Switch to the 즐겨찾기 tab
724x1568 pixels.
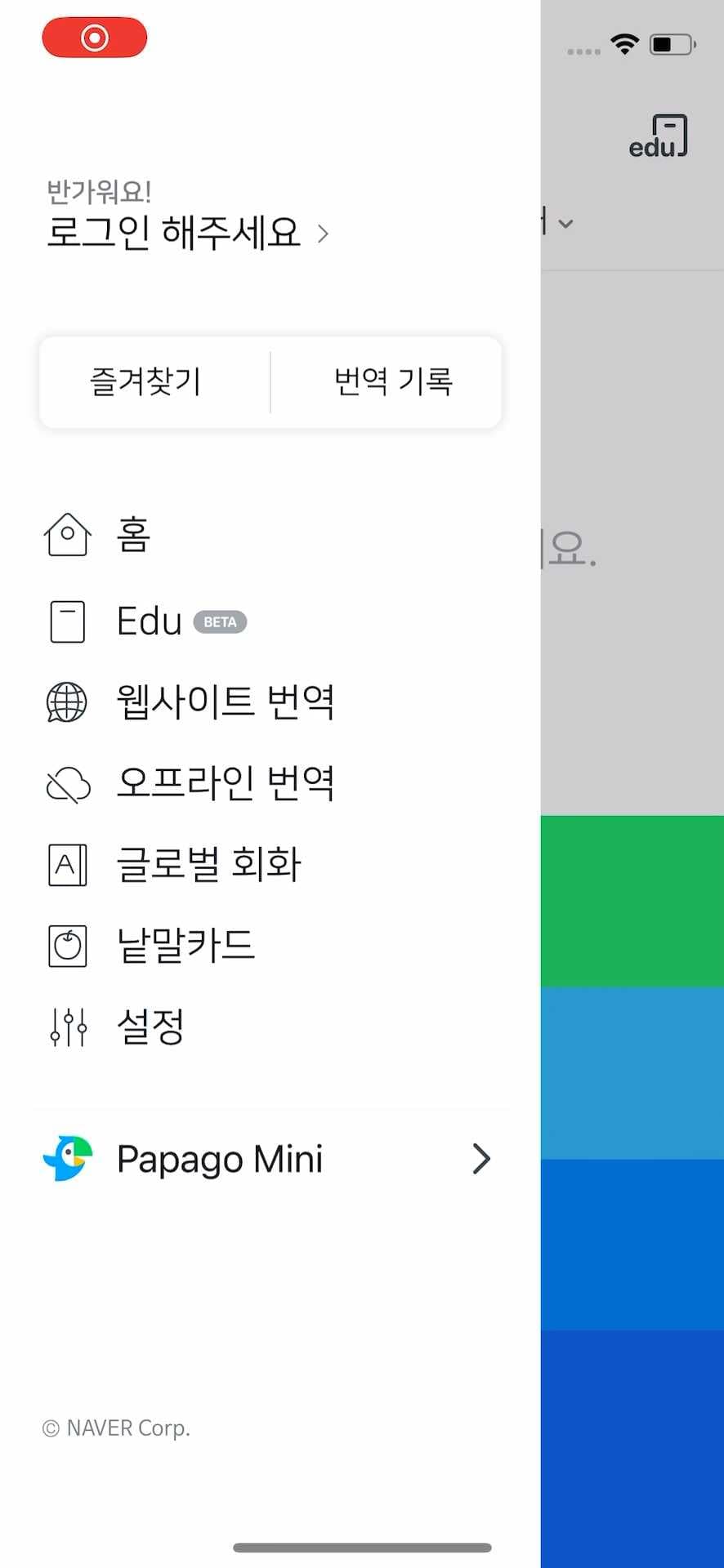(147, 381)
